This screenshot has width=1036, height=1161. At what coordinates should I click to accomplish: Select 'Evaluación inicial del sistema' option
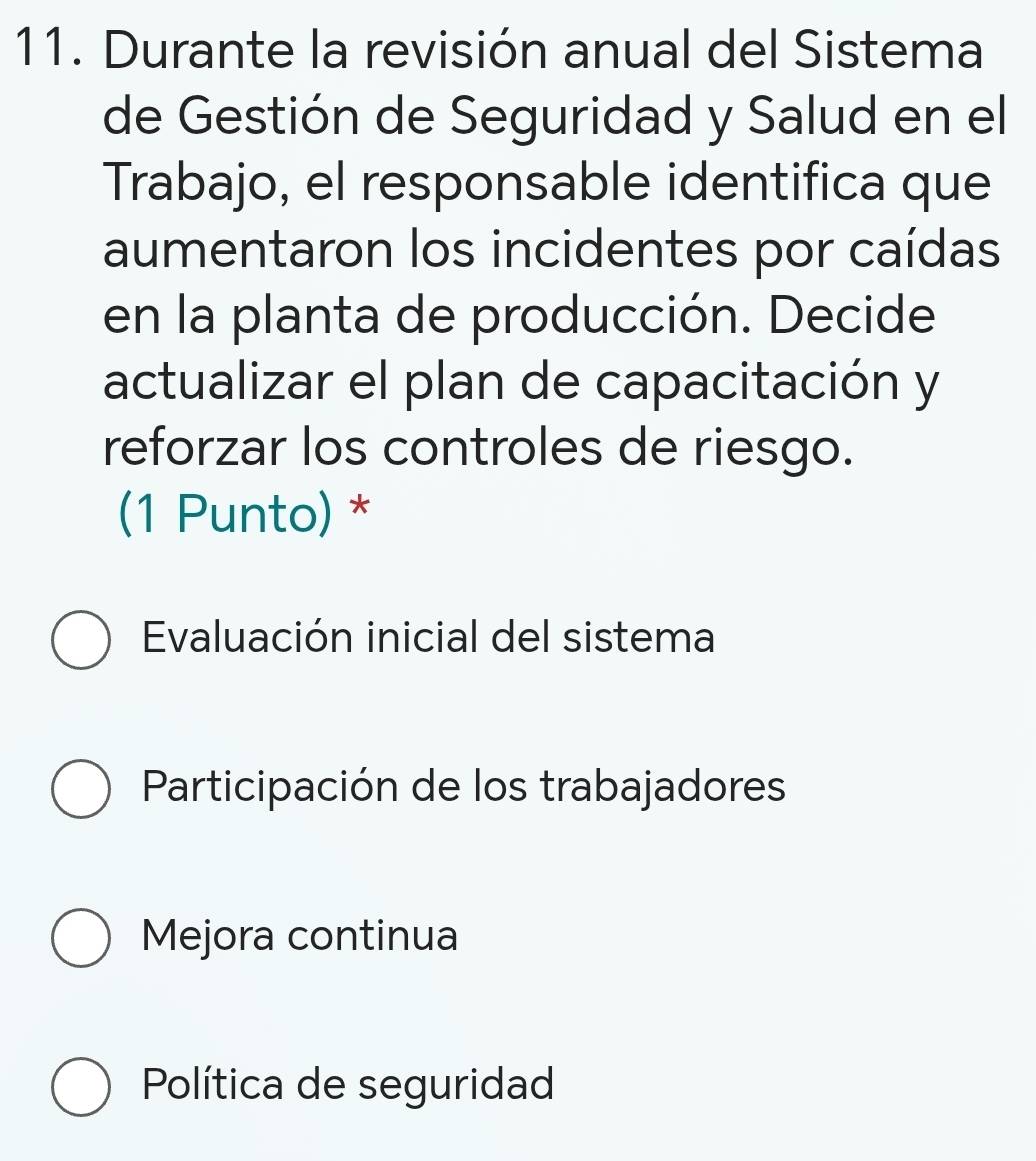(x=80, y=641)
